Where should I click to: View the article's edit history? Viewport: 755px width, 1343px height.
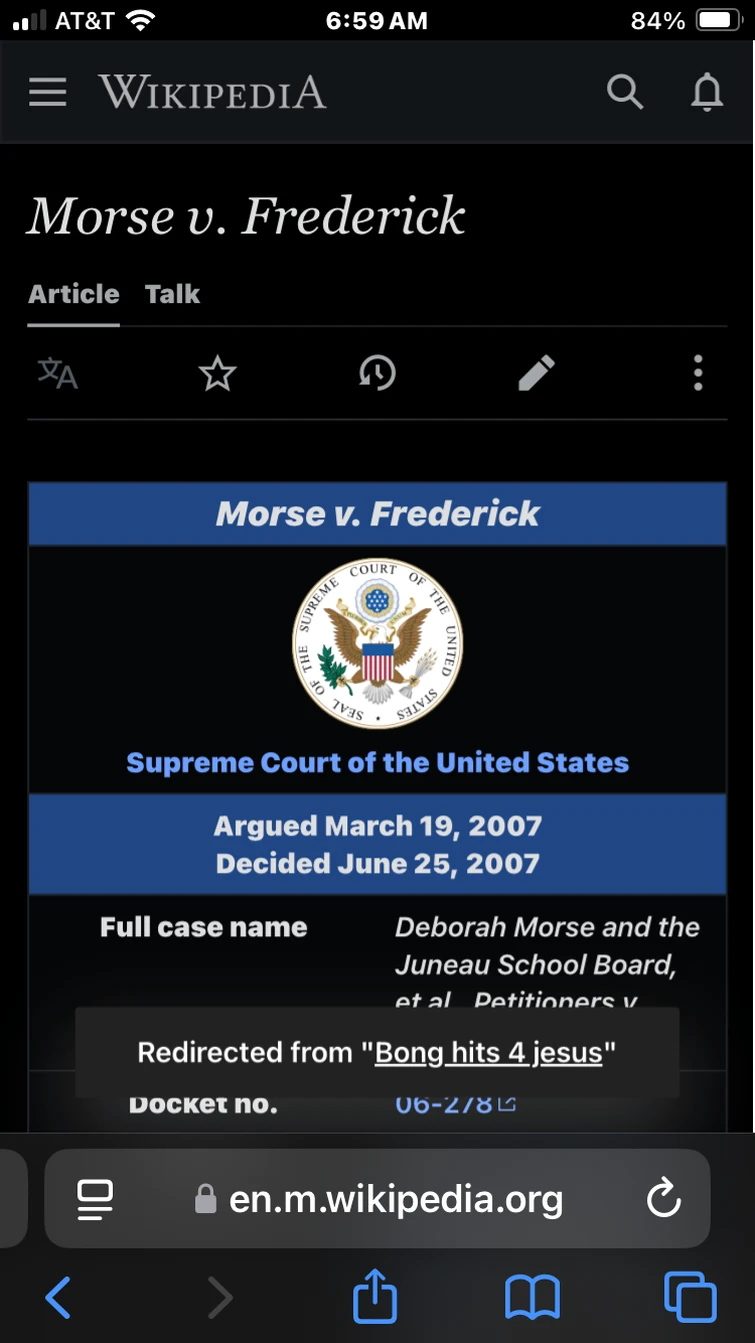coord(377,374)
